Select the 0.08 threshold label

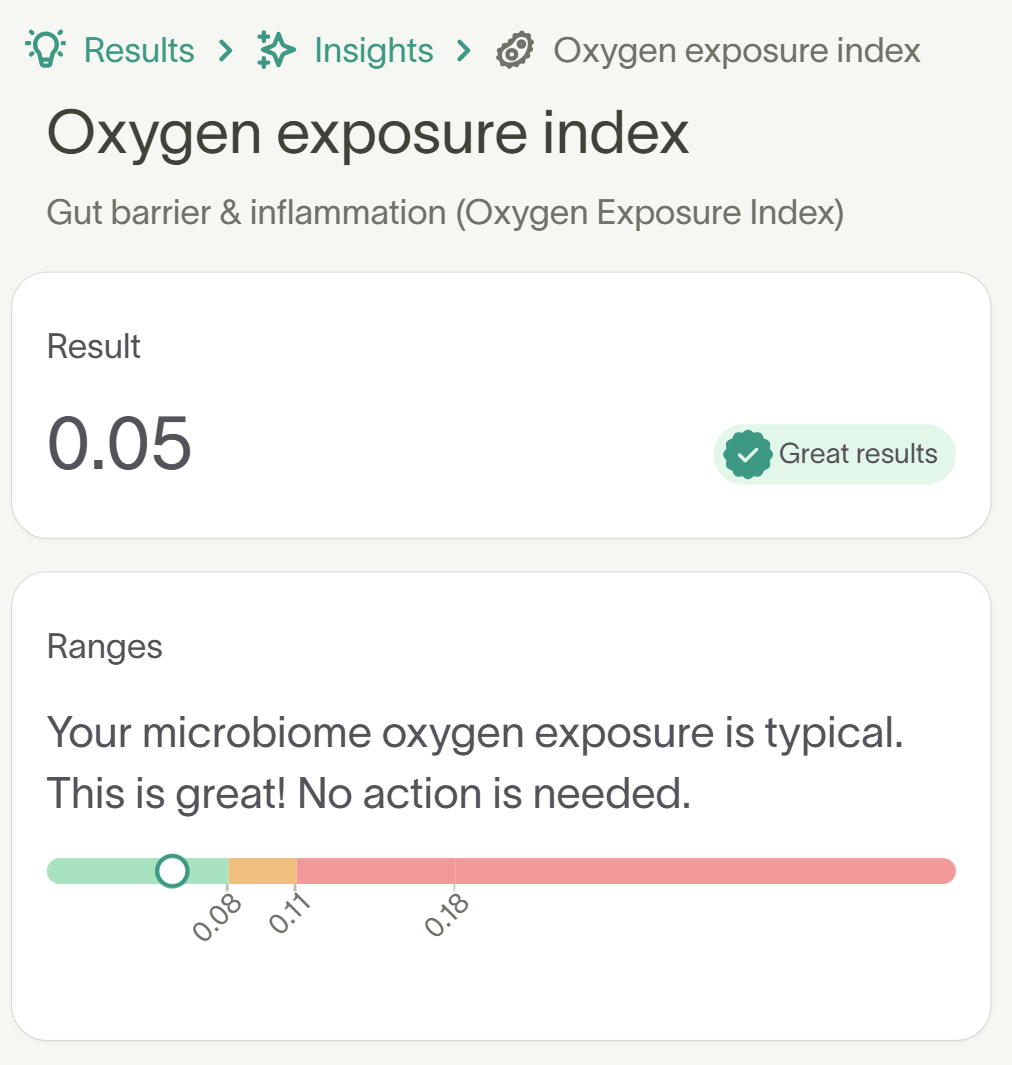pos(215,915)
